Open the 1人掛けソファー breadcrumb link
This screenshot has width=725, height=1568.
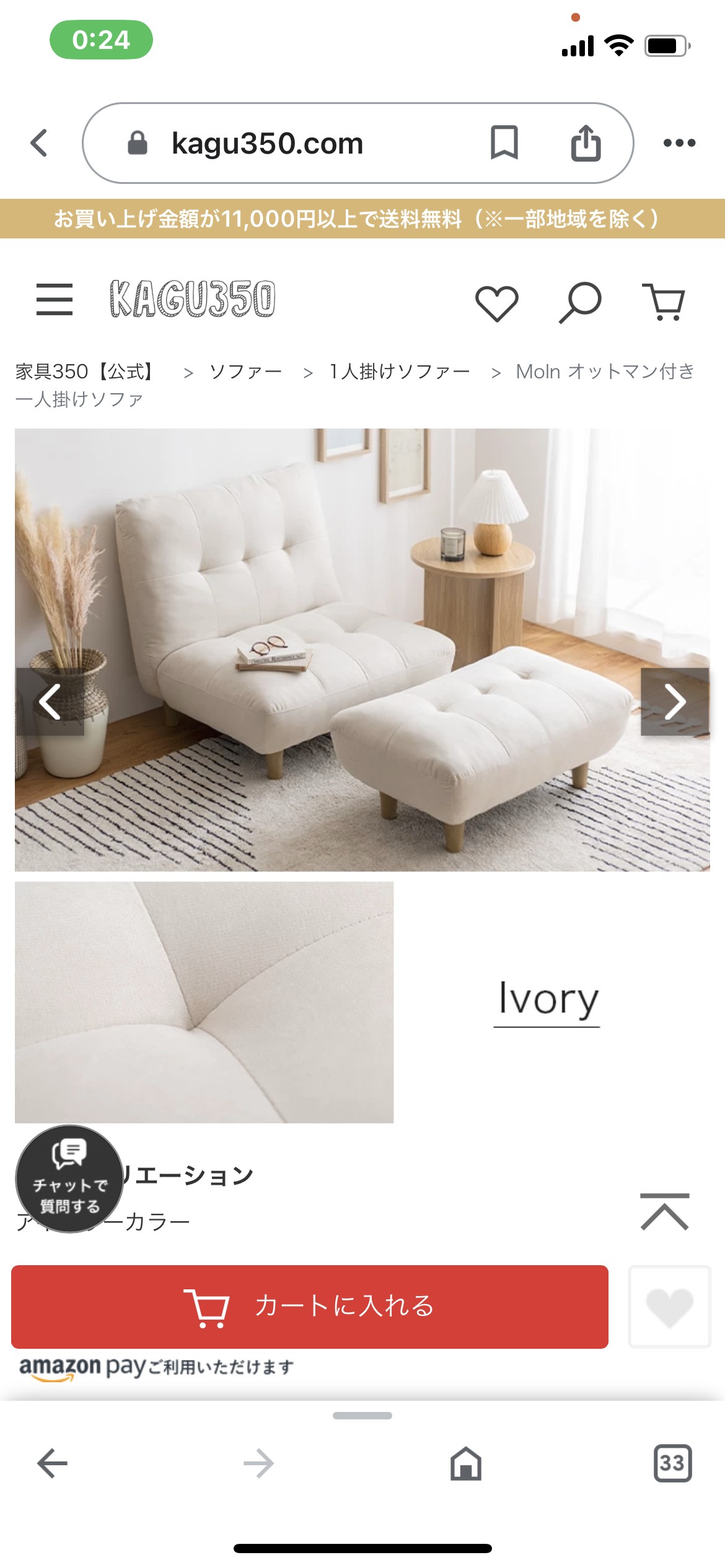[x=400, y=372]
